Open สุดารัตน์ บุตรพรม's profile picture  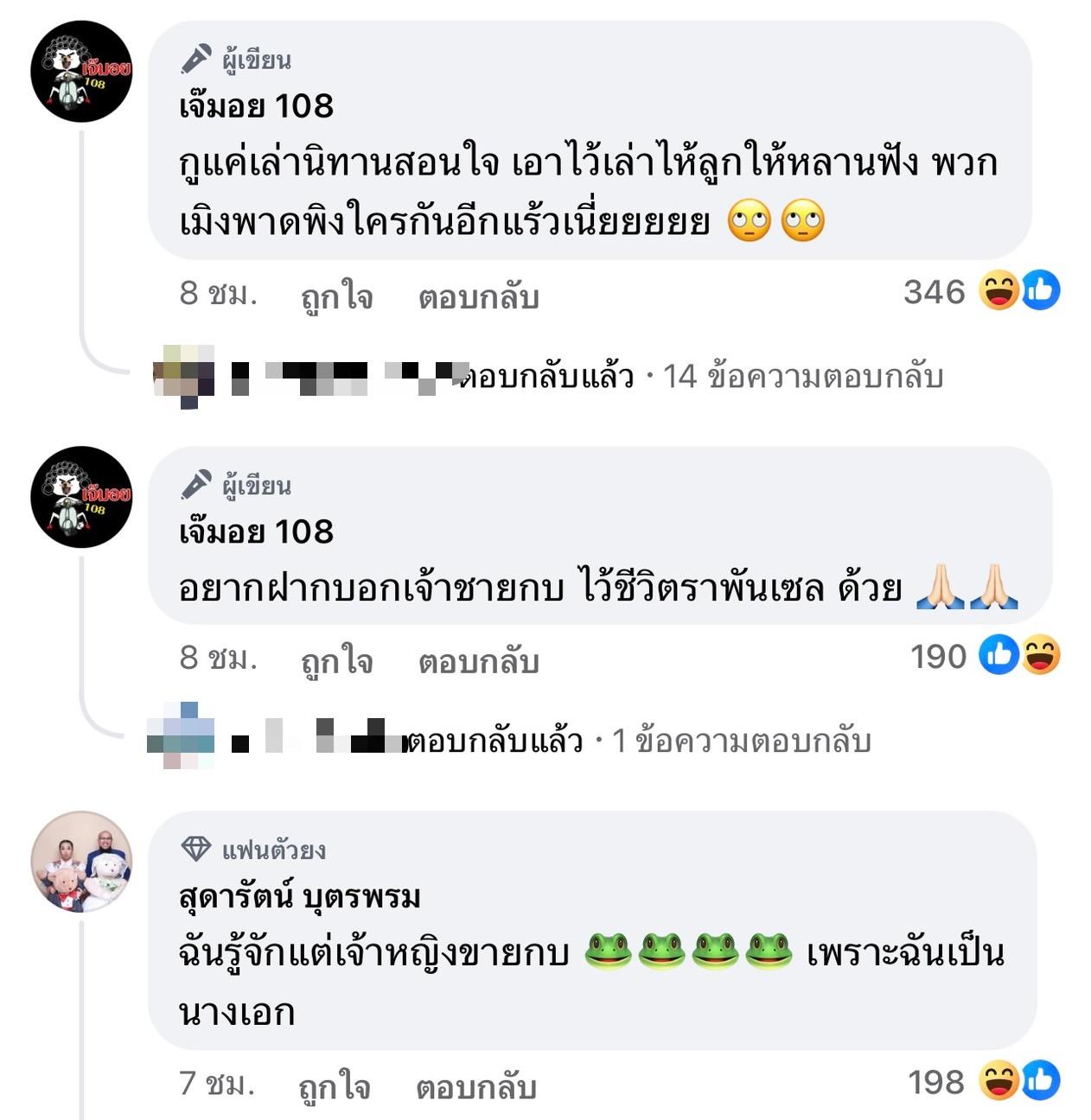[x=81, y=862]
